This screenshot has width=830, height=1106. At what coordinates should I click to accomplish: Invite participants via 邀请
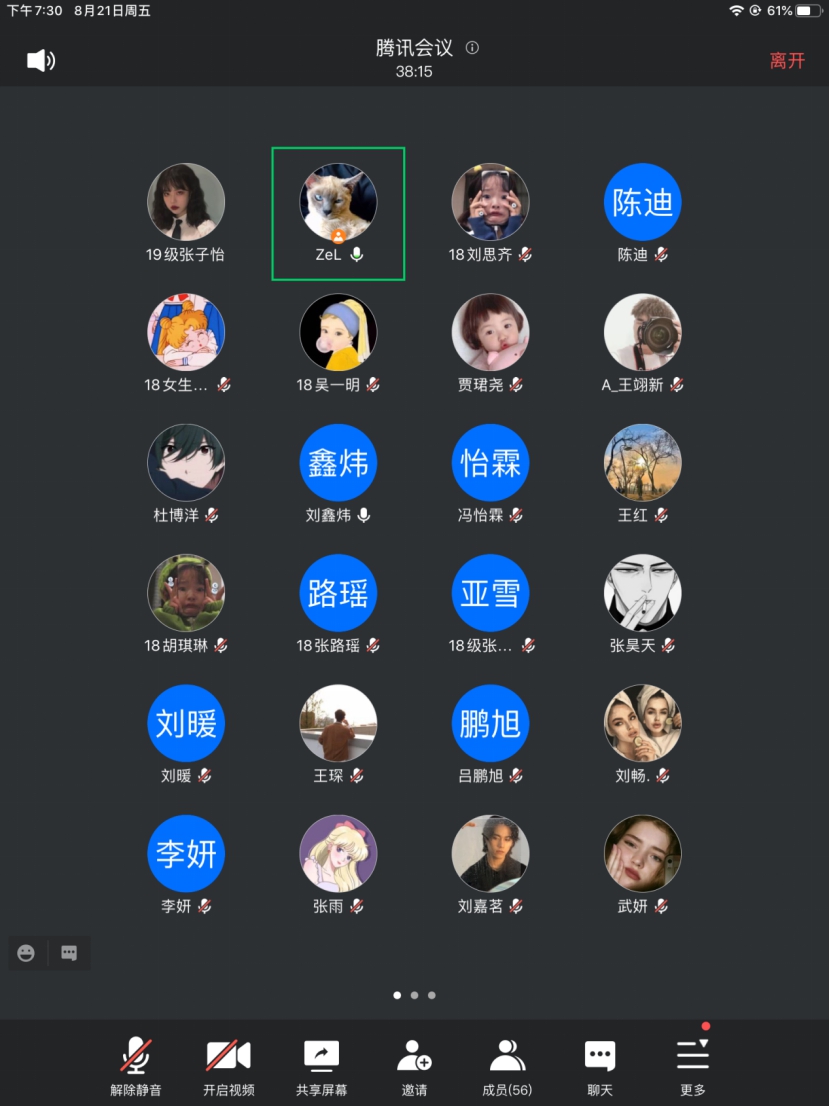pos(414,1066)
